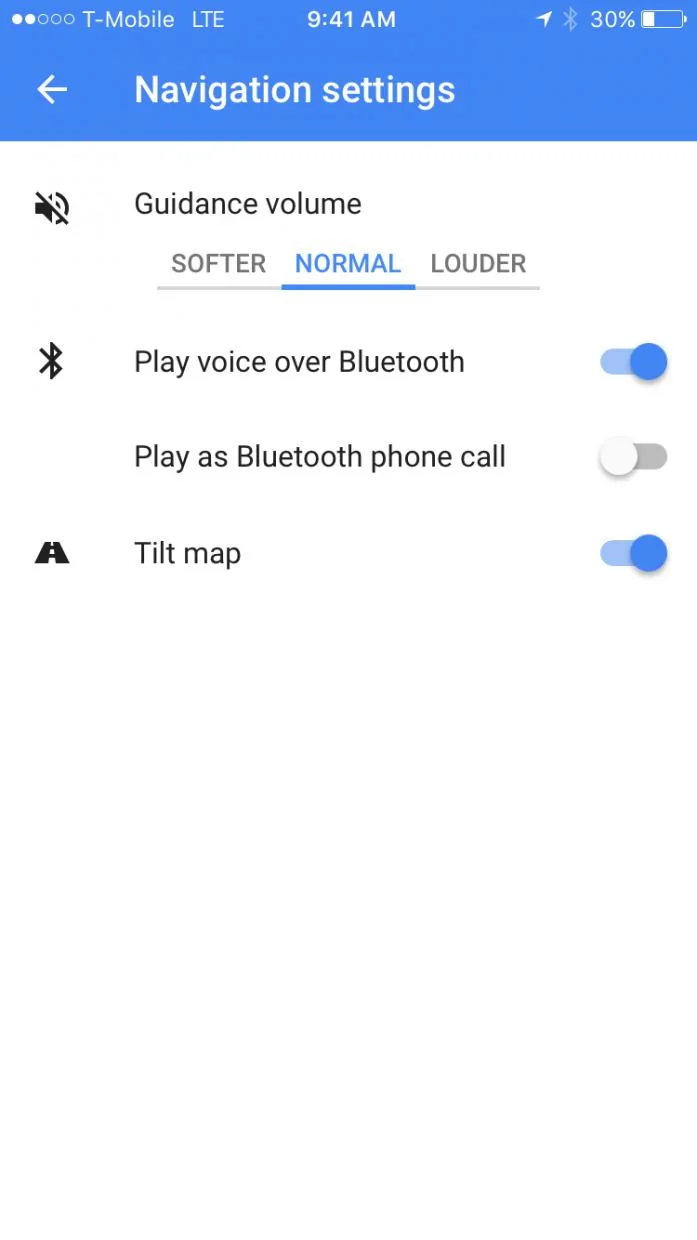Enable Play as Bluetooth phone call
Image resolution: width=697 pixels, height=1240 pixels.
(x=633, y=458)
